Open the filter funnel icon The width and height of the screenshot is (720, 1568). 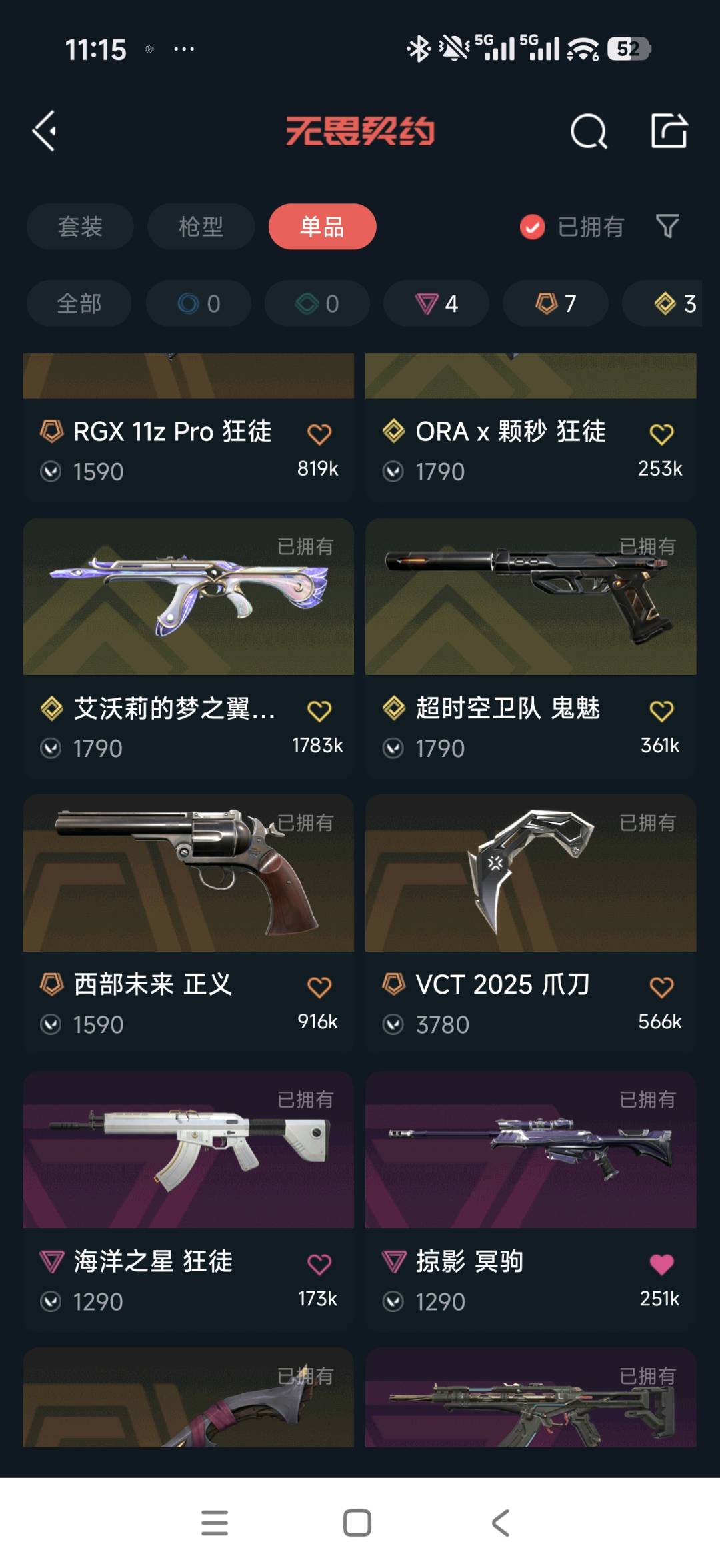[x=667, y=227]
